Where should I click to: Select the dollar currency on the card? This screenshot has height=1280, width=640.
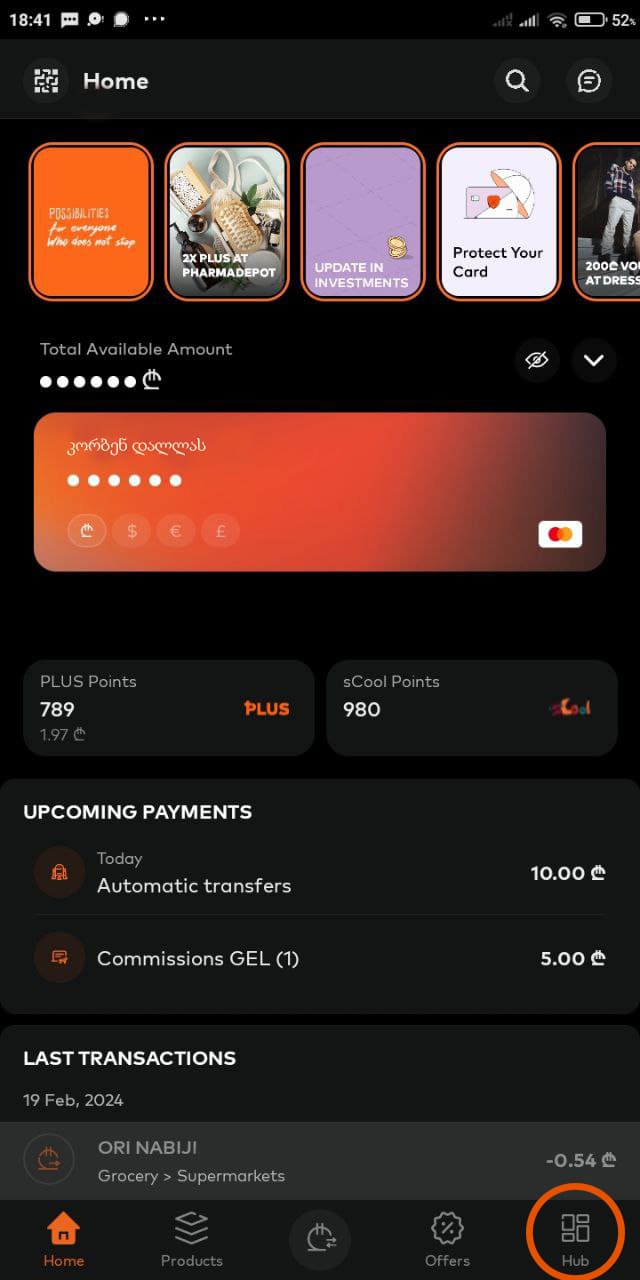point(132,531)
